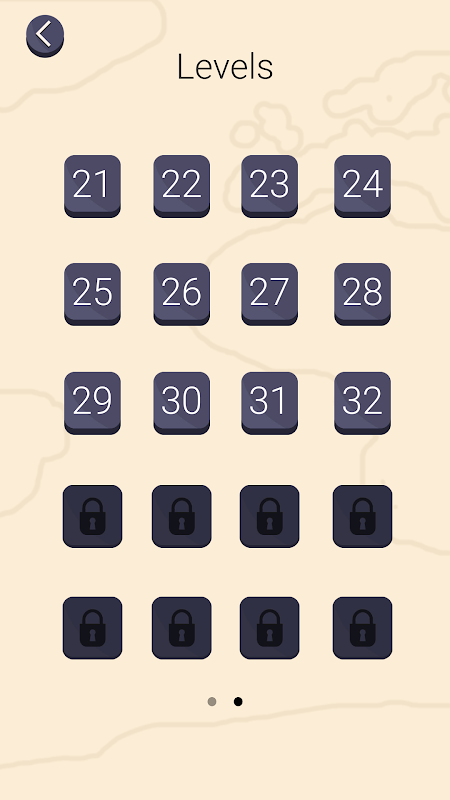Go back using the arrow button
Image resolution: width=450 pixels, height=800 pixels.
(45, 36)
